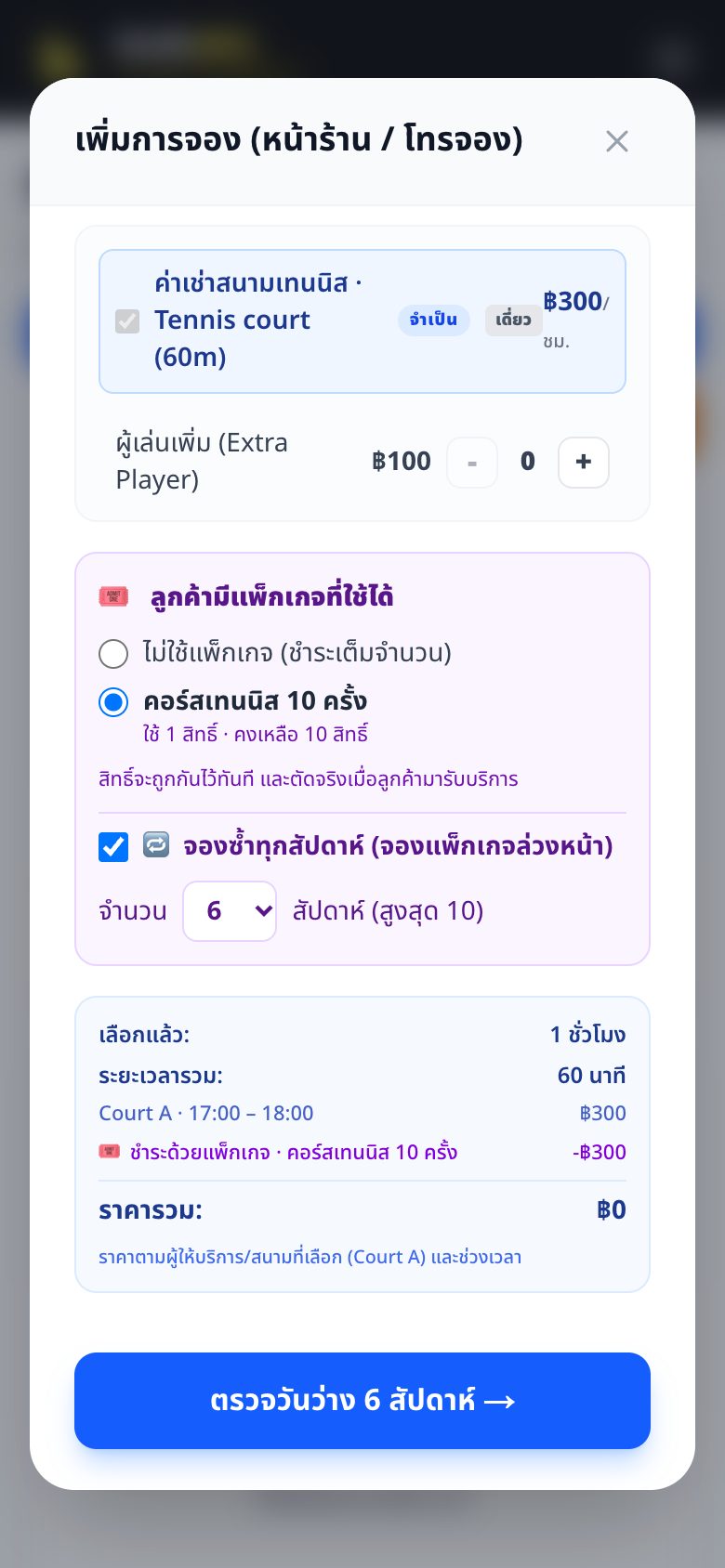The image size is (725, 1568).
Task: Select the no-package full payment option
Action: [x=113, y=653]
